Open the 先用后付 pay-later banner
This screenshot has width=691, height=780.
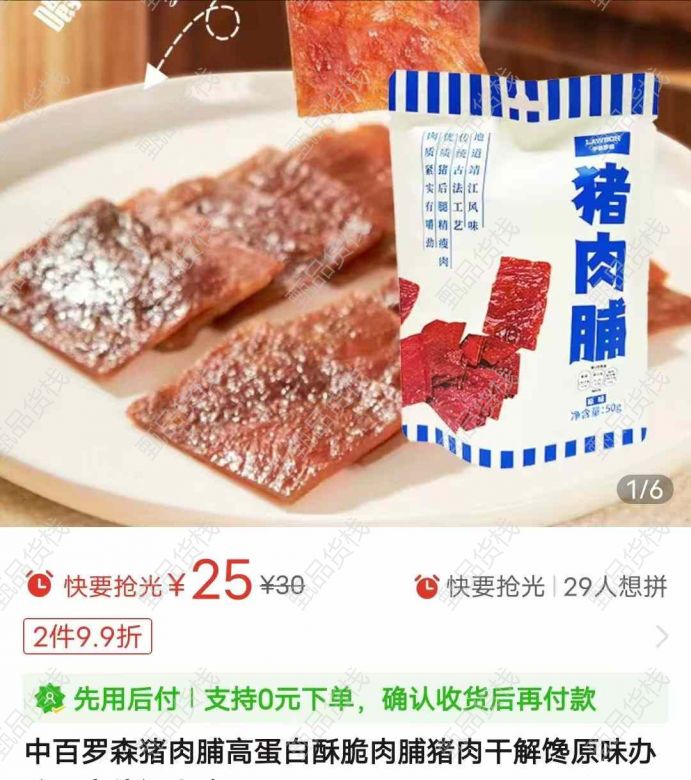click(345, 698)
